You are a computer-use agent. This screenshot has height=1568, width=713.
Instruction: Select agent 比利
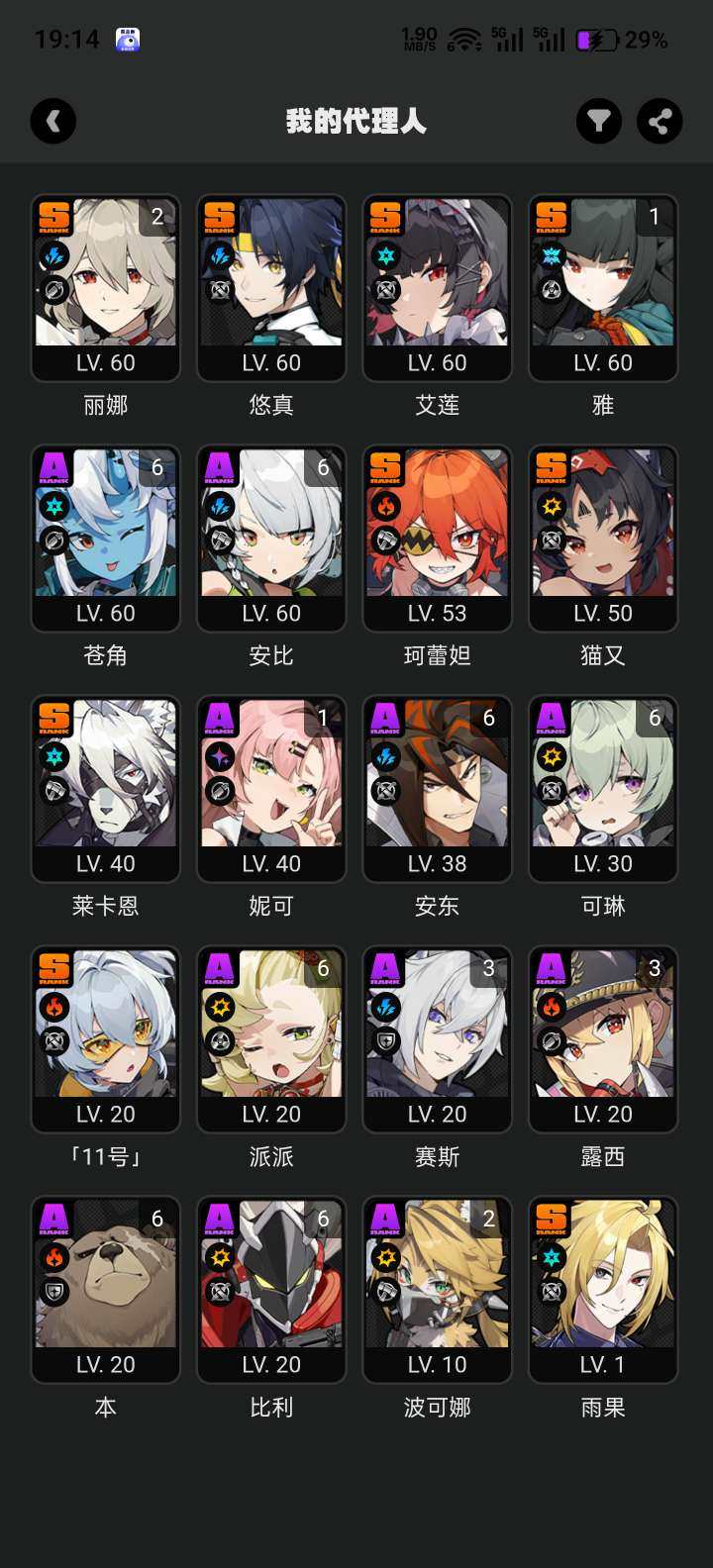[271, 1289]
